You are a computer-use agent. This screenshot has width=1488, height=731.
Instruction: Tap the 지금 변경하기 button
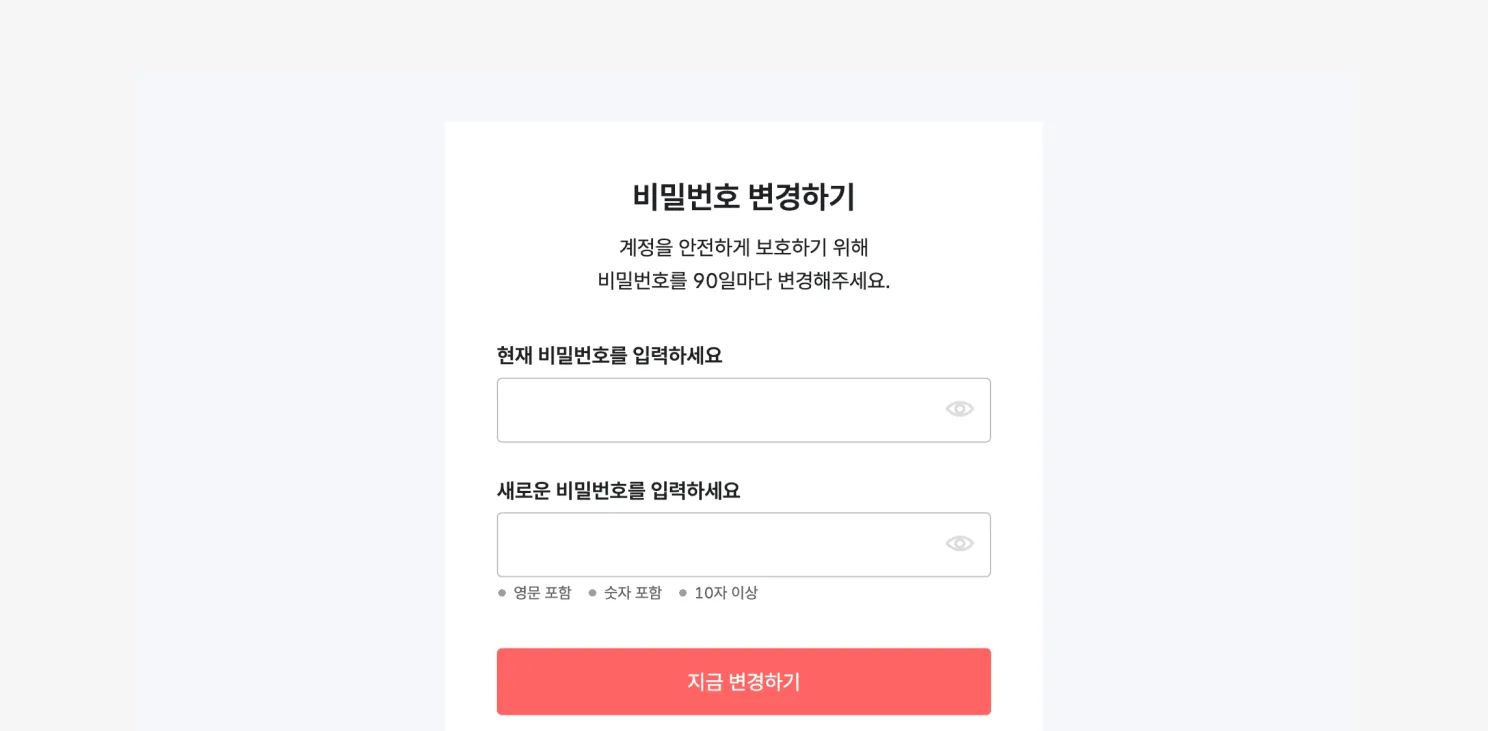click(x=743, y=682)
